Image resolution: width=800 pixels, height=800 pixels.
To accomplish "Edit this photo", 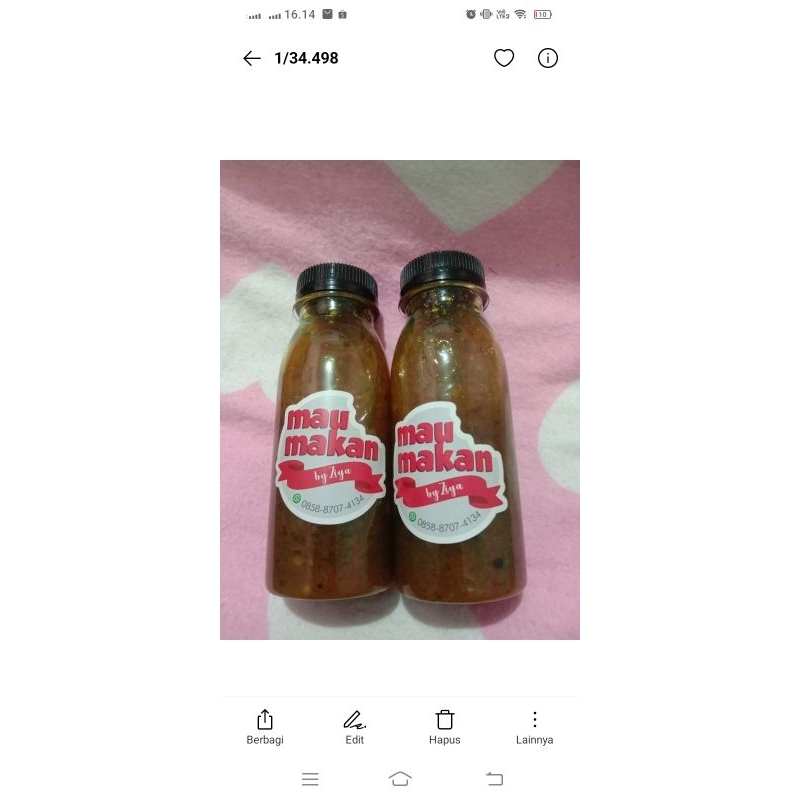I will tap(355, 727).
